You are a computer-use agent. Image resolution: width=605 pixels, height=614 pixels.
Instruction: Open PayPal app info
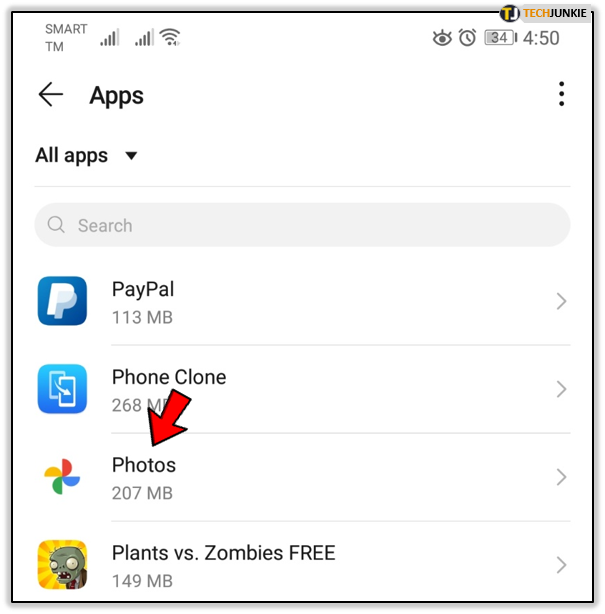302,301
